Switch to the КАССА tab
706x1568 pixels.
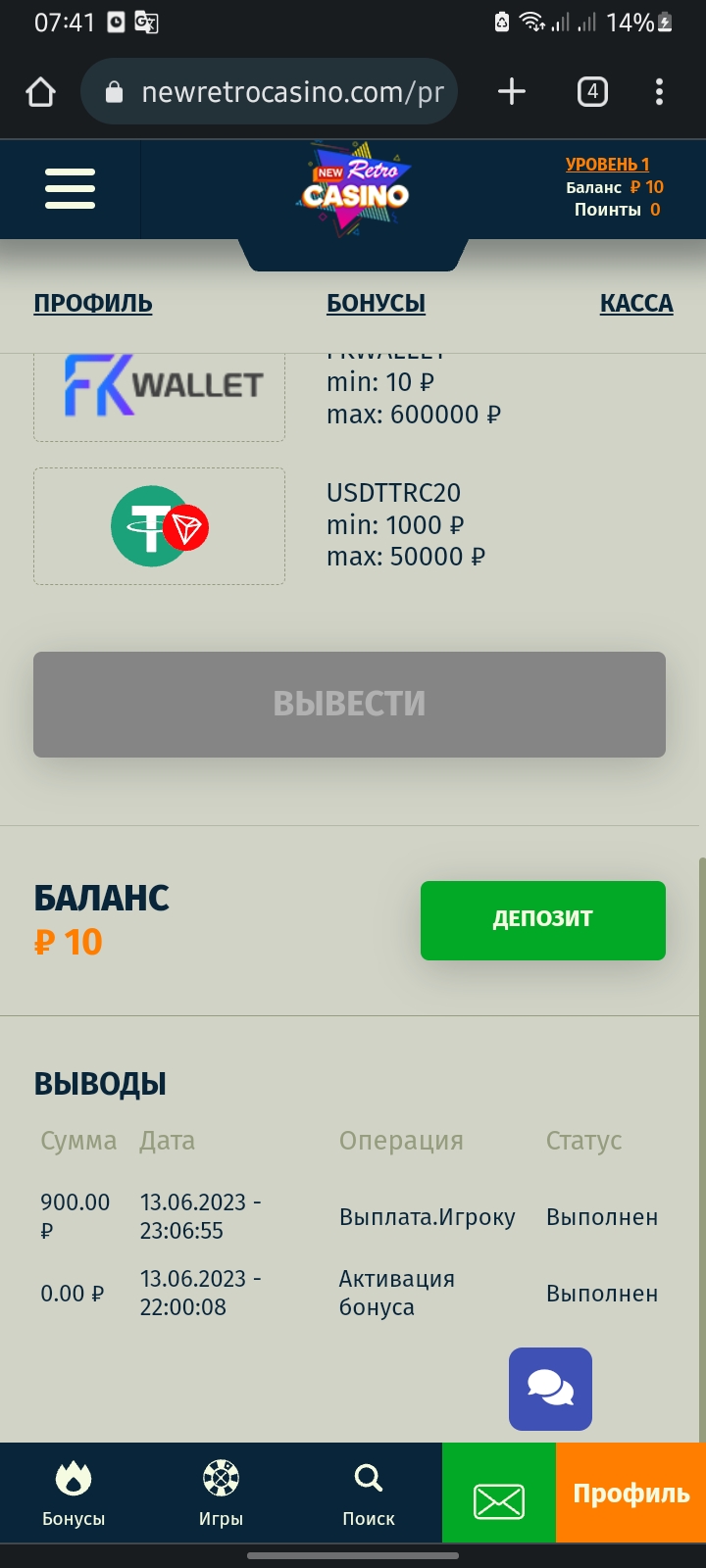636,303
